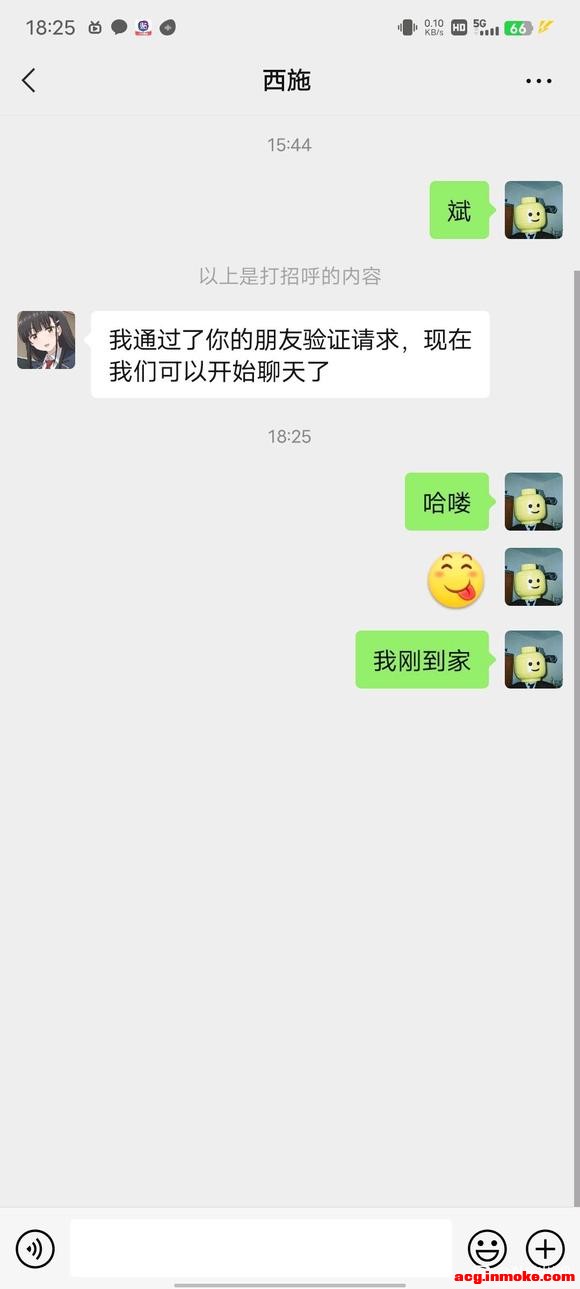The width and height of the screenshot is (580, 1289).
Task: Tap the message text field
Action: click(261, 1248)
